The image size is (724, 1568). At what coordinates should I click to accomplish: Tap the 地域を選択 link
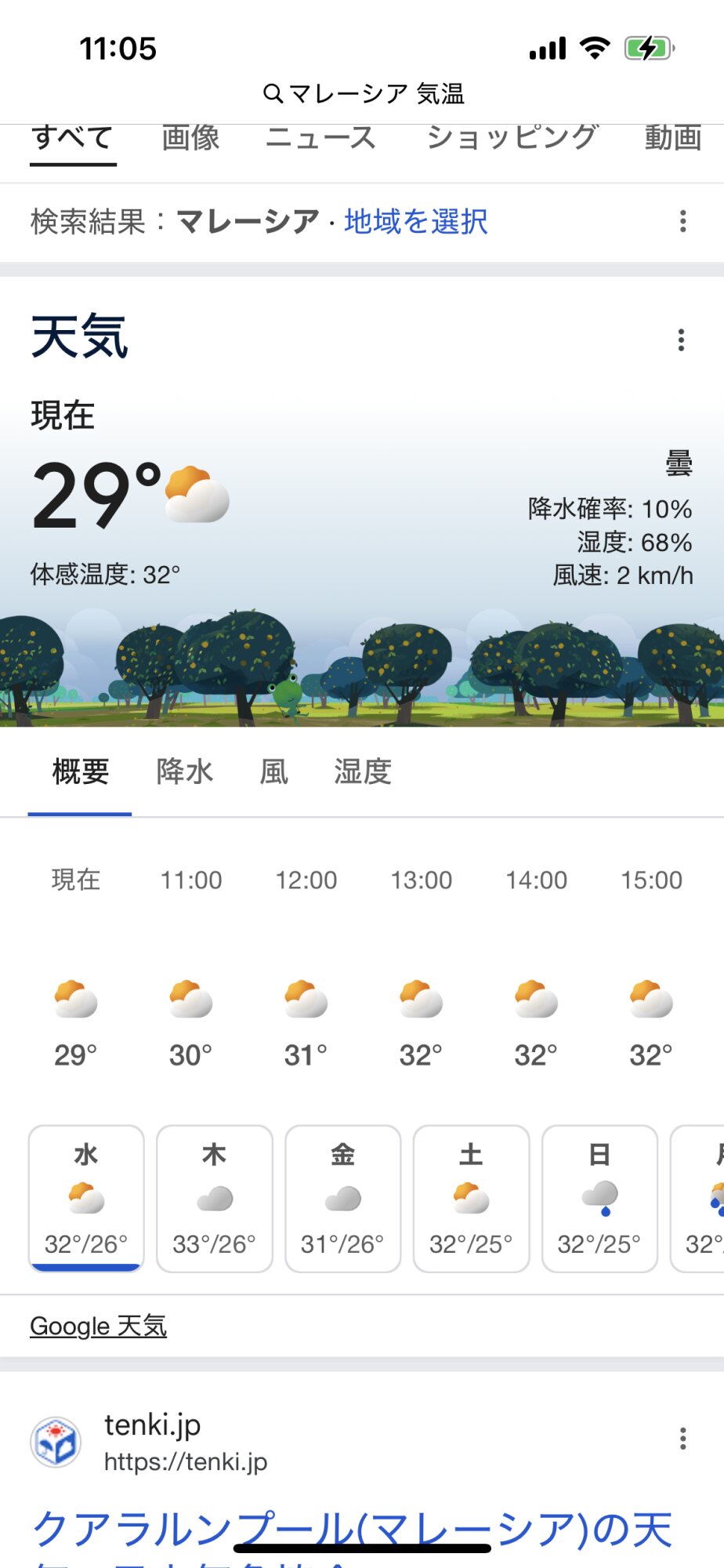[415, 222]
